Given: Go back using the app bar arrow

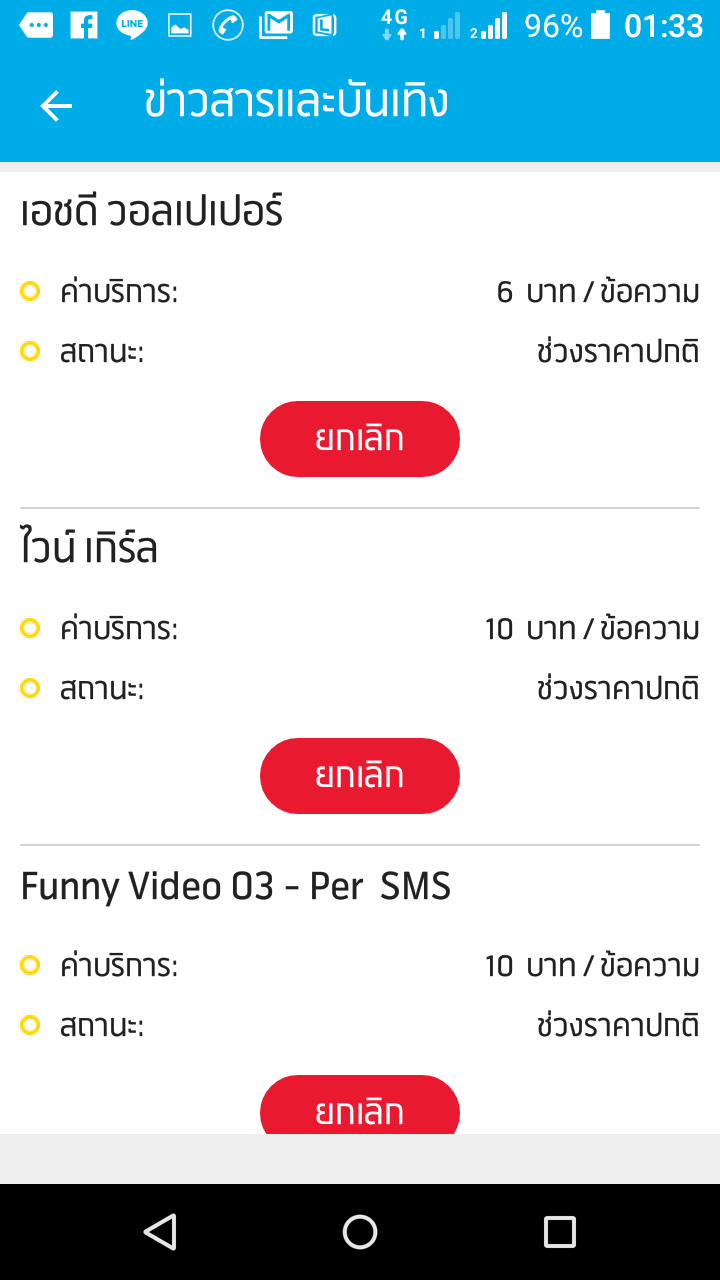Looking at the screenshot, I should (x=56, y=106).
